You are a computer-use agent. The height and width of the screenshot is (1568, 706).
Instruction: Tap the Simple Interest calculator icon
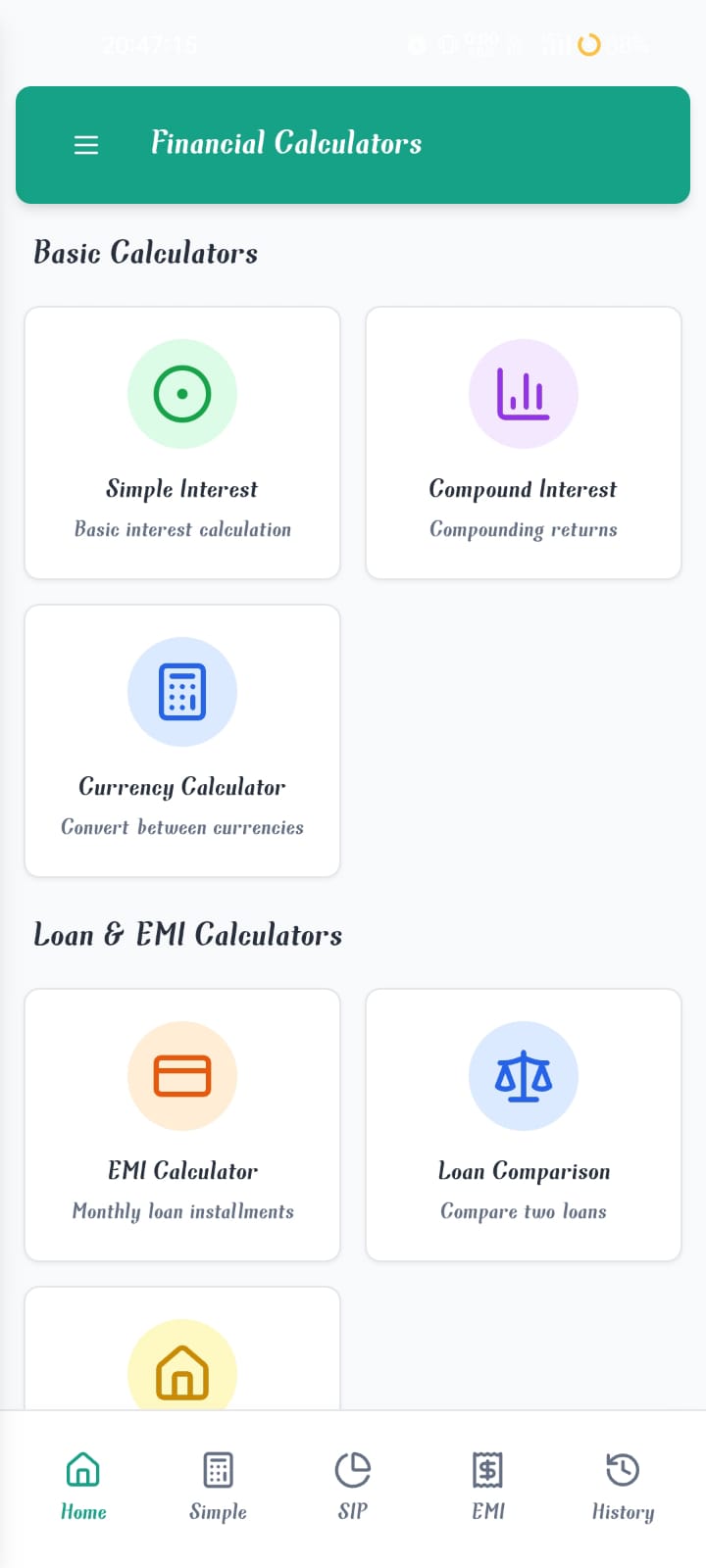(182, 394)
